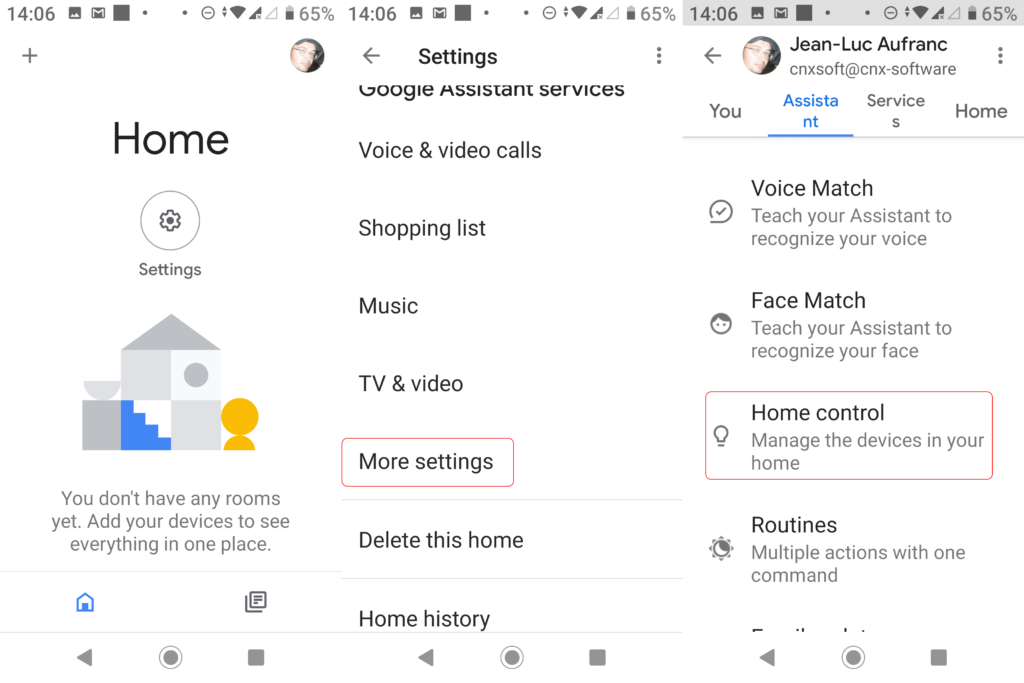The image size is (1024, 683).
Task: Open Home history
Action: tap(424, 618)
